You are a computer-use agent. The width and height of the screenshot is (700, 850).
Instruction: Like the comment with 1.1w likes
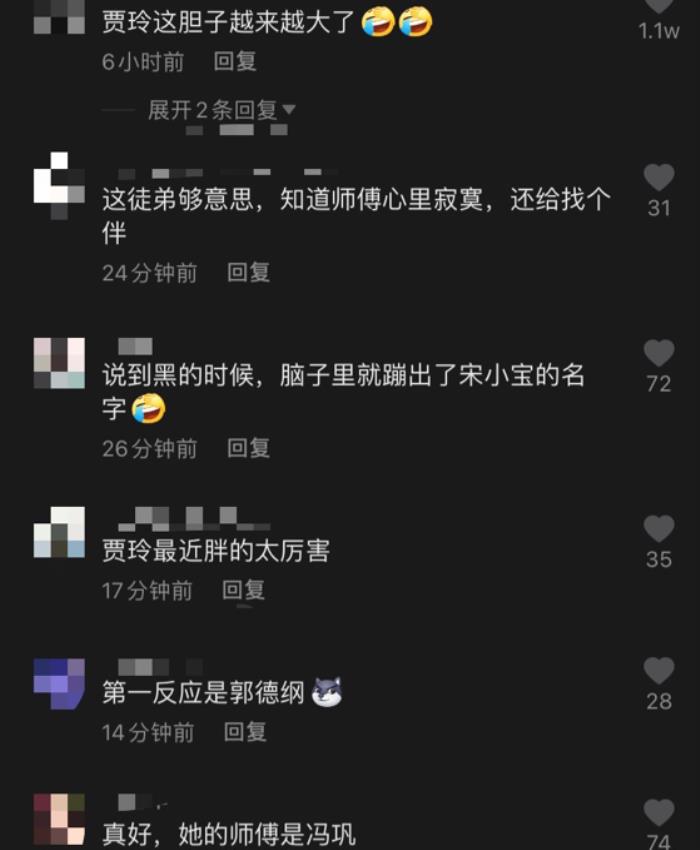pos(659,5)
